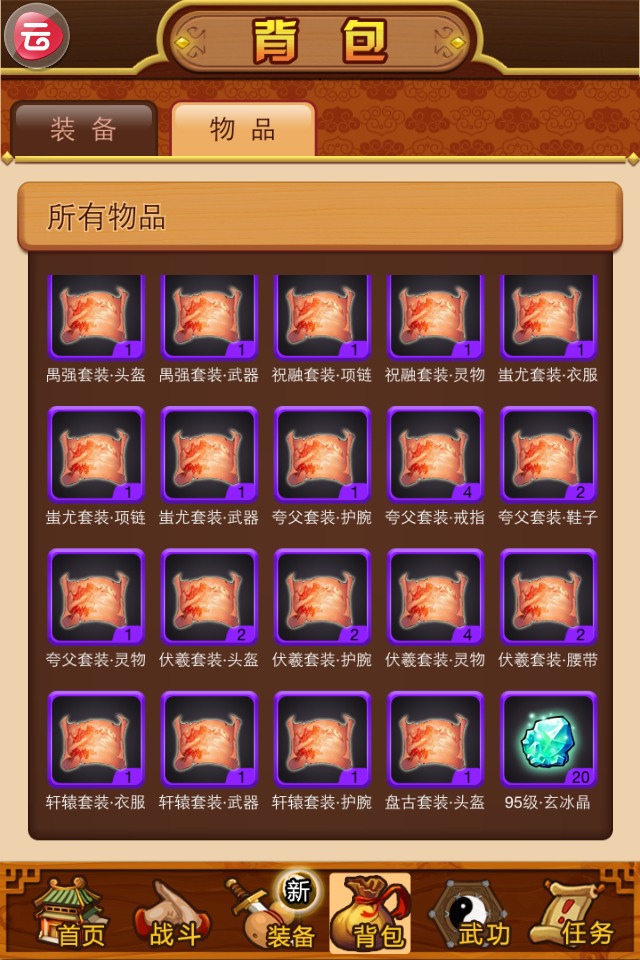Open the 所有物品 category dropdown

[320, 217]
